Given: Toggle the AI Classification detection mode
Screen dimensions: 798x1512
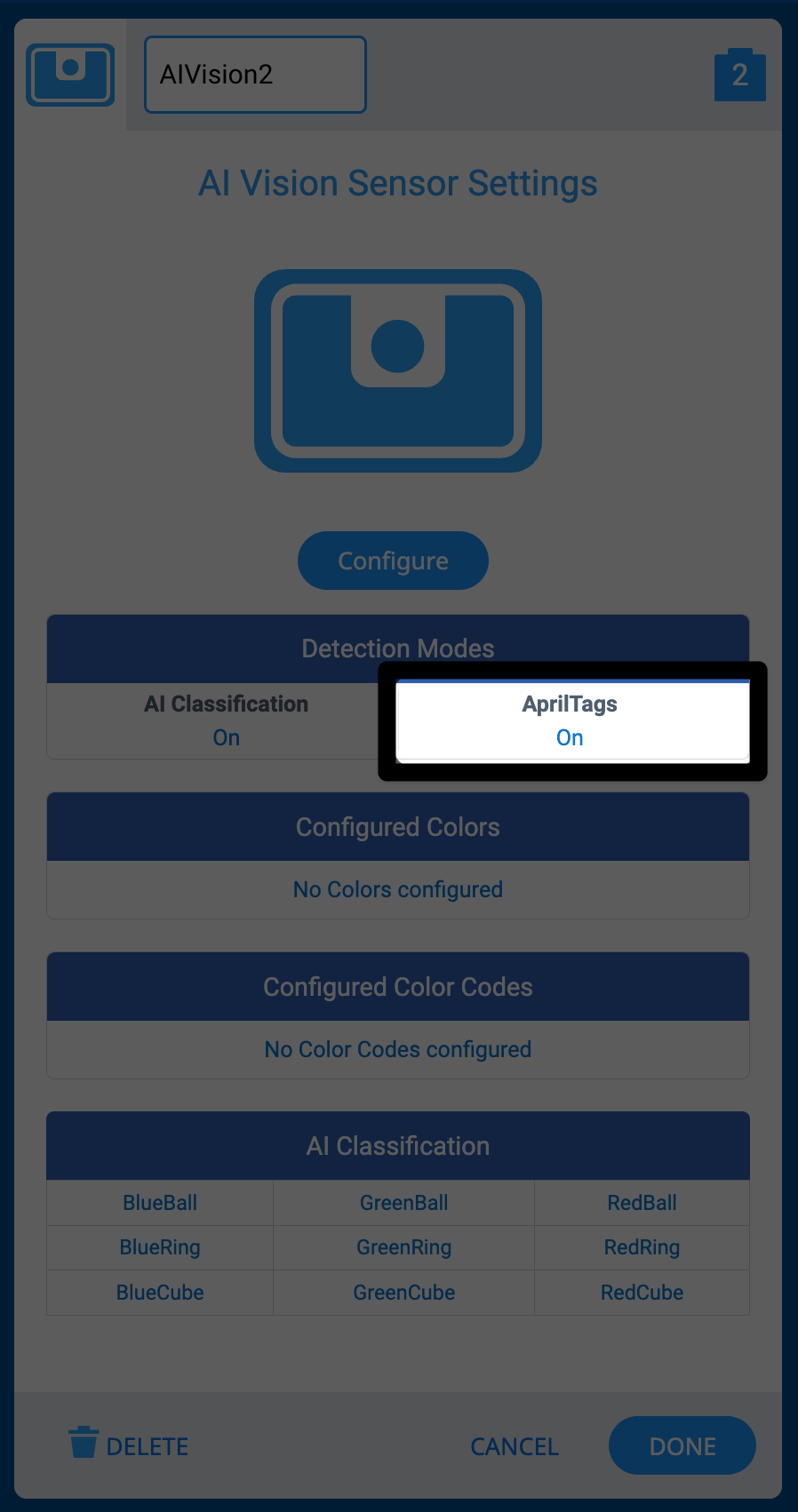Looking at the screenshot, I should tap(226, 720).
